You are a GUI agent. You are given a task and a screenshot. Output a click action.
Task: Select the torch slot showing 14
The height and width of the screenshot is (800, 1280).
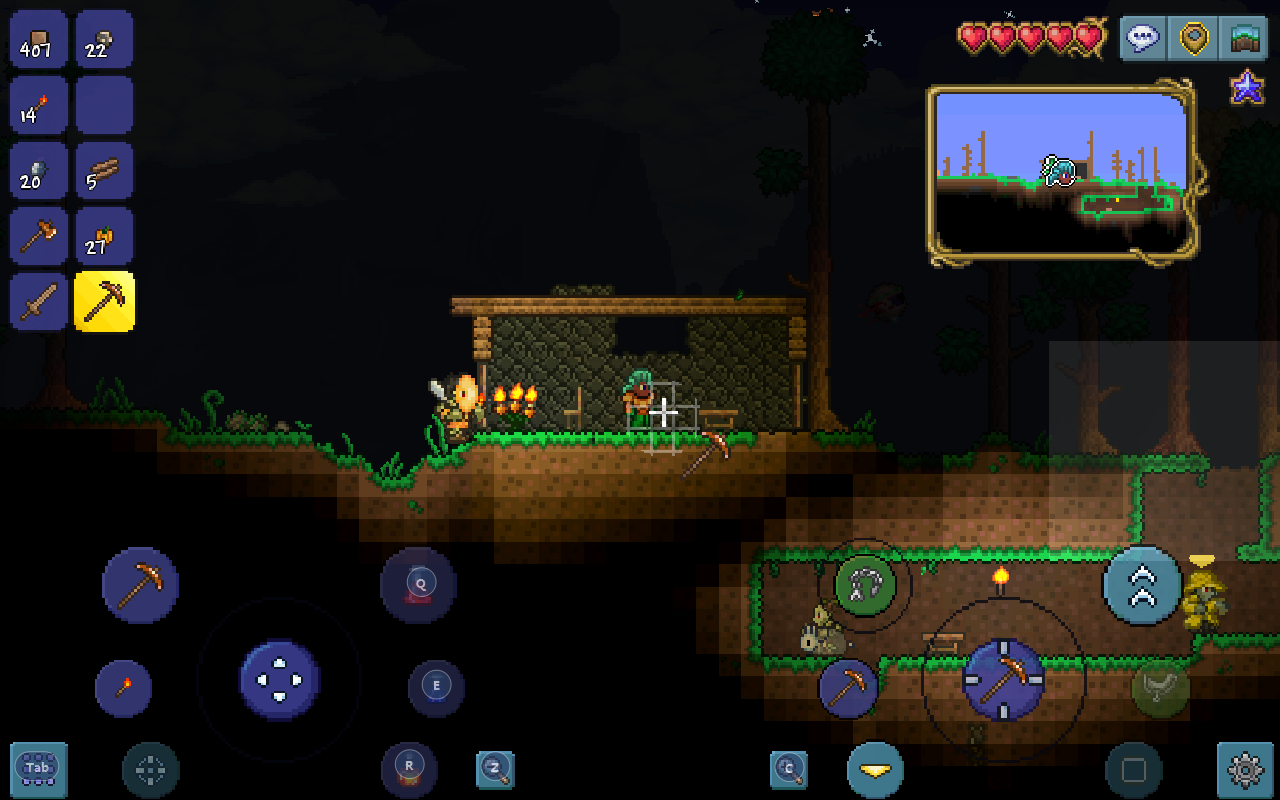39,105
